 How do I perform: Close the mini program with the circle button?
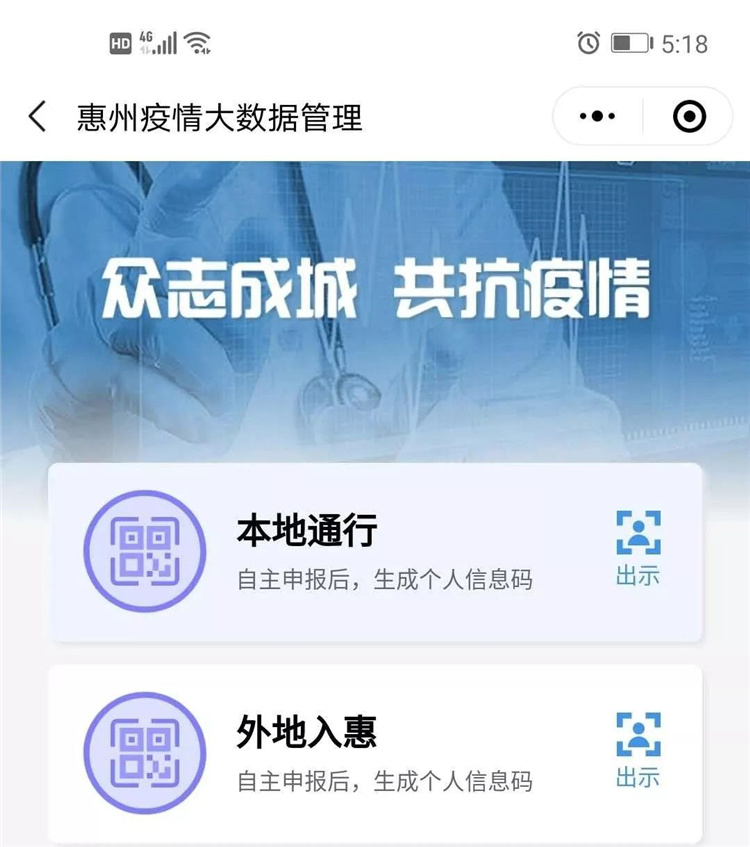pos(689,117)
